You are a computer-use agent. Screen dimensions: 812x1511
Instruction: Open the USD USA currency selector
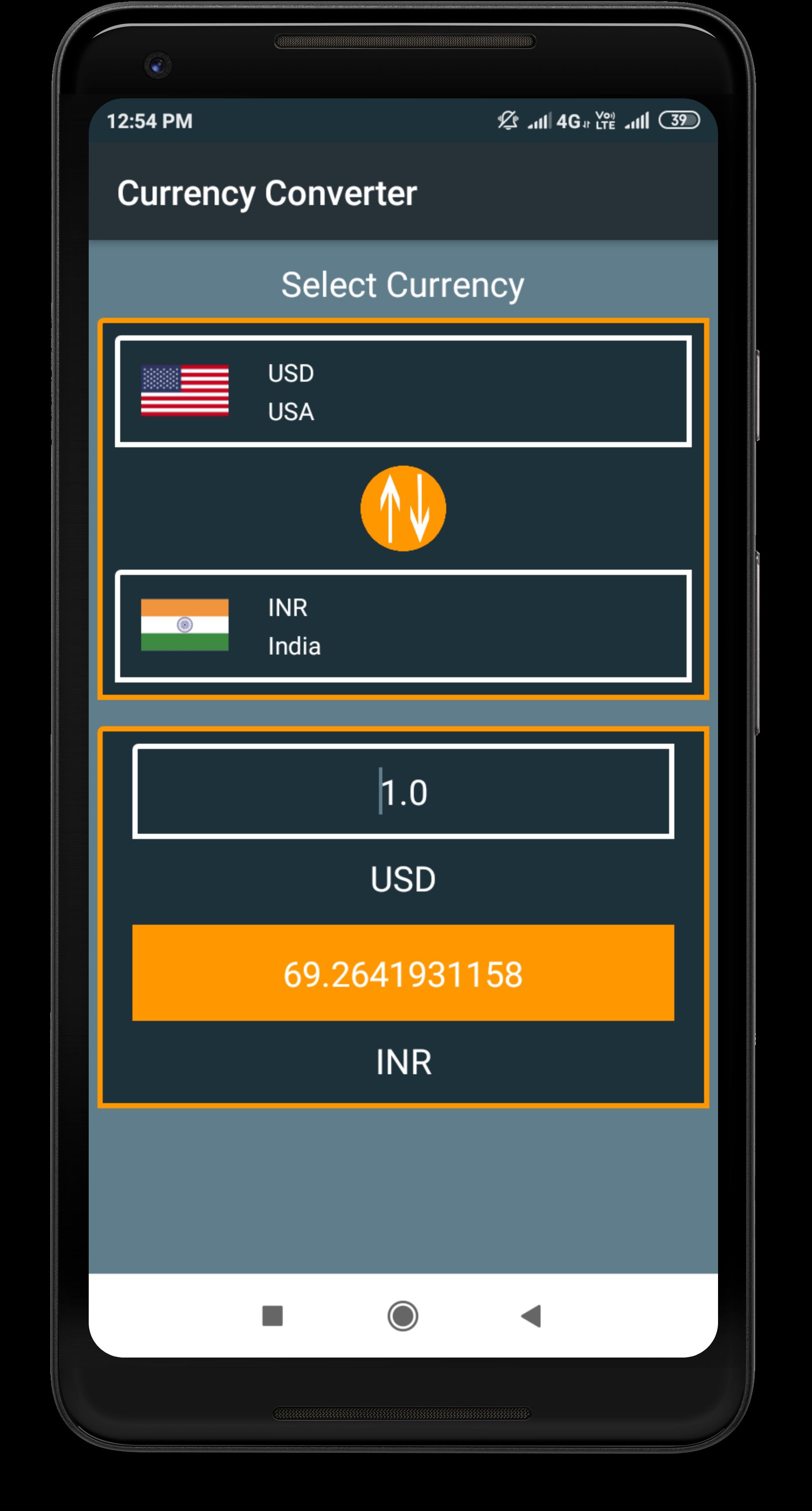(403, 391)
